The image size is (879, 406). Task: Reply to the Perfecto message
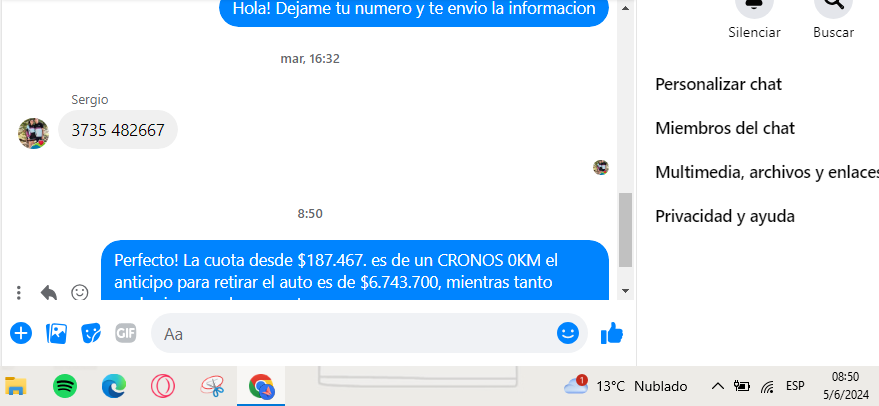49,292
